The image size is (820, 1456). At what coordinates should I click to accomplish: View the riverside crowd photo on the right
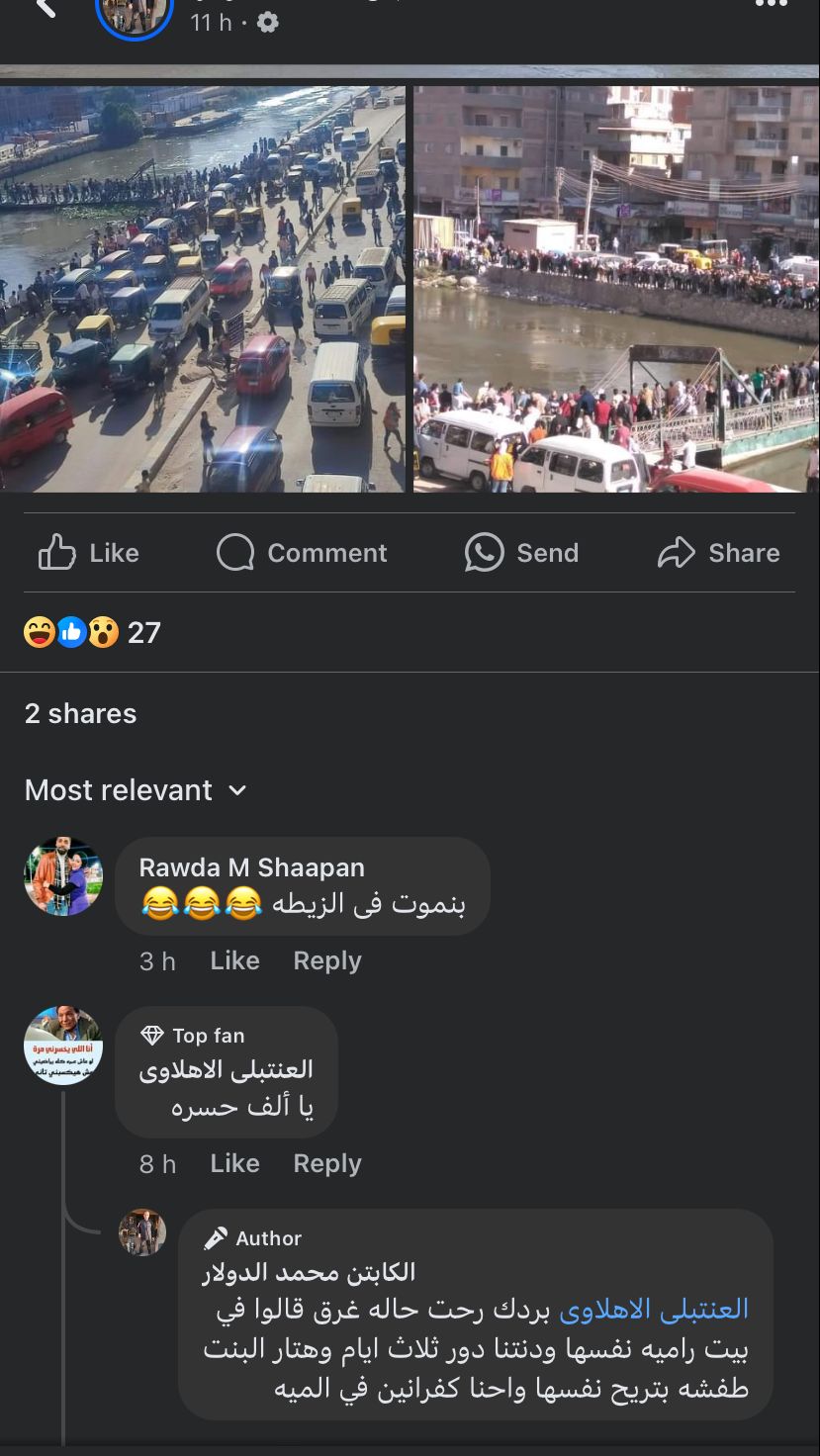tap(615, 289)
